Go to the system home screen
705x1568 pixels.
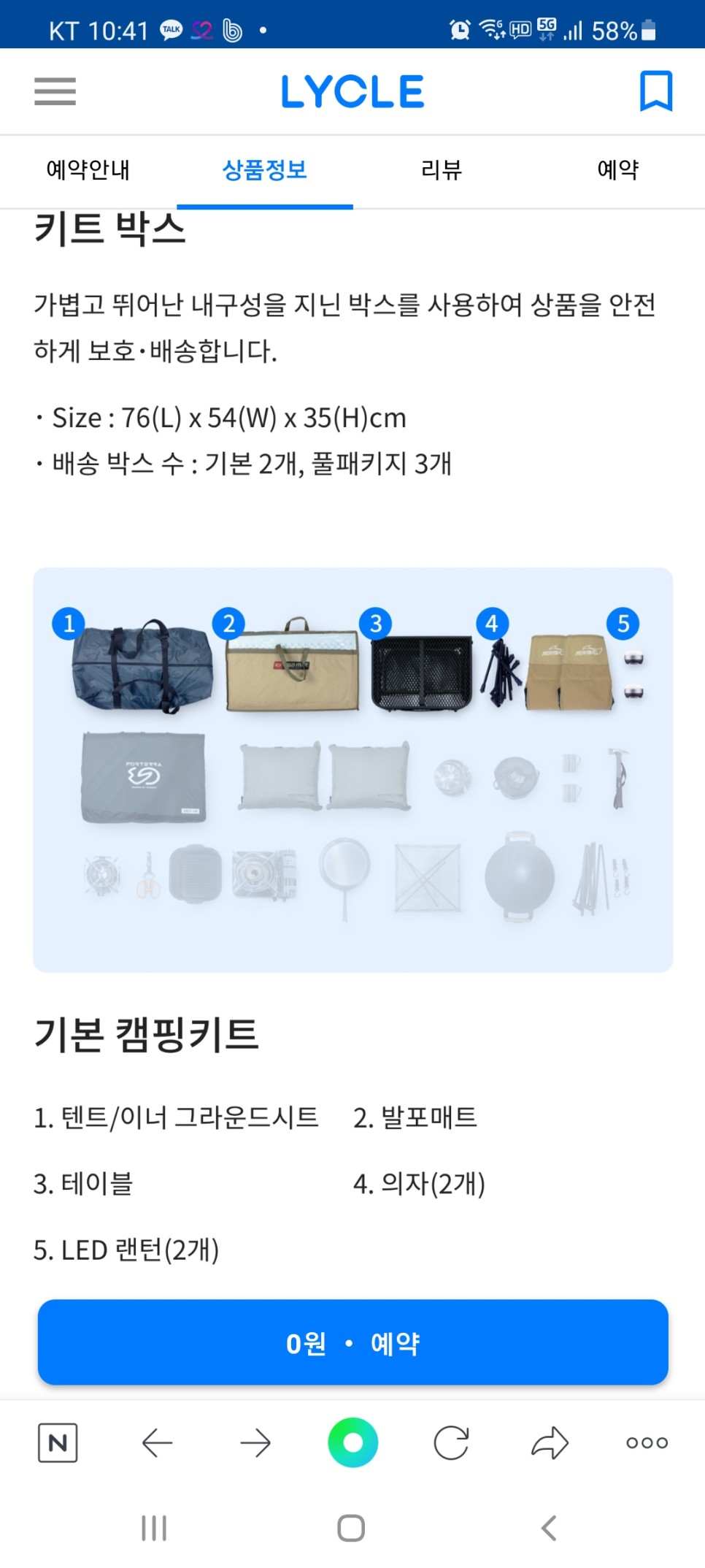click(351, 1527)
